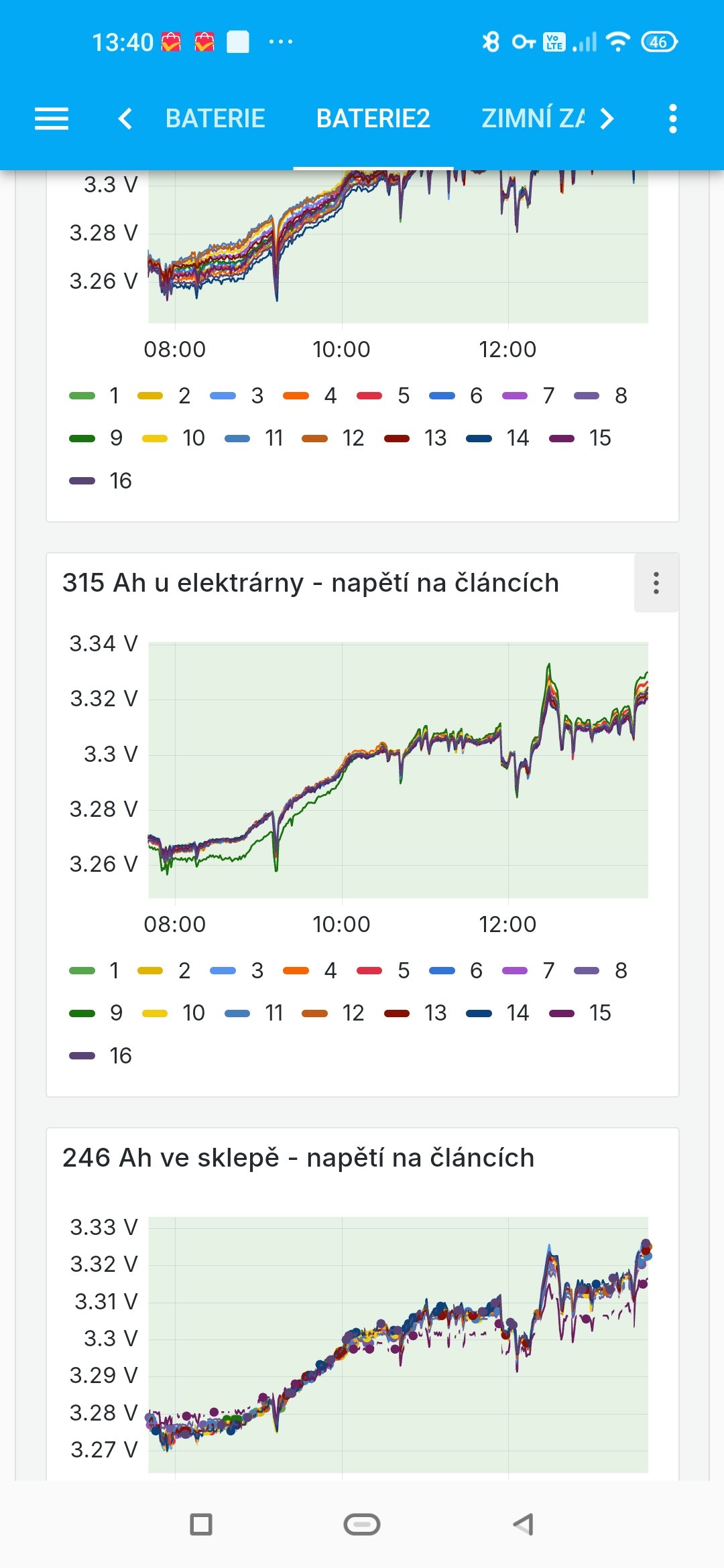Toggle cell 13 in the top chart legend

(416, 438)
